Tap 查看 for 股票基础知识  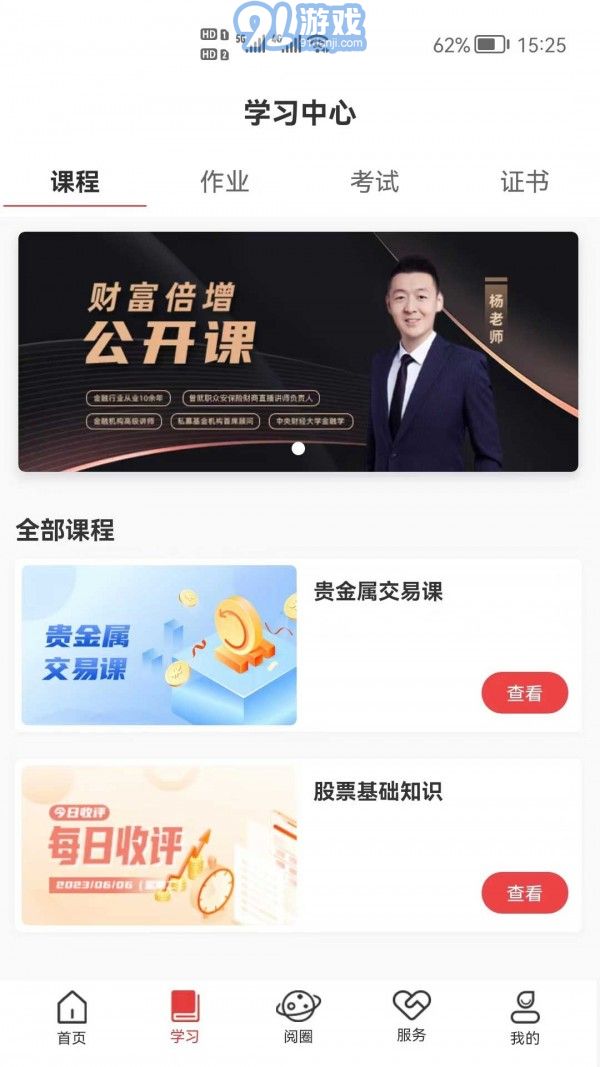tap(524, 893)
